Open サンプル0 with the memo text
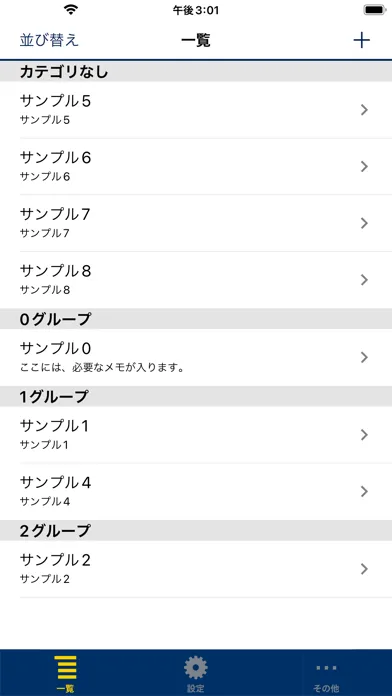This screenshot has width=392, height=696. click(196, 357)
